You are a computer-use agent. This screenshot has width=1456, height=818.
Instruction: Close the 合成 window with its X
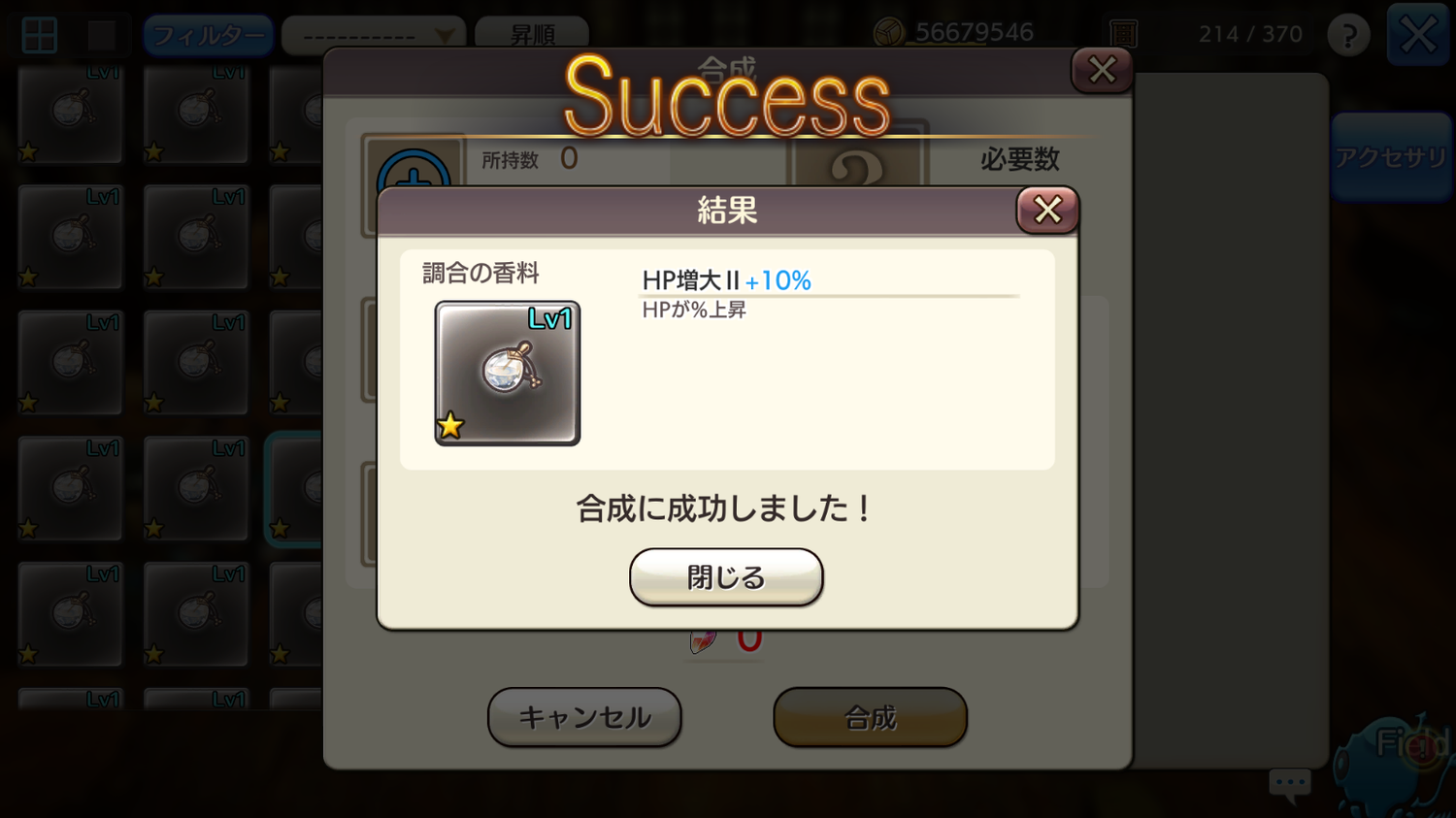[1102, 70]
